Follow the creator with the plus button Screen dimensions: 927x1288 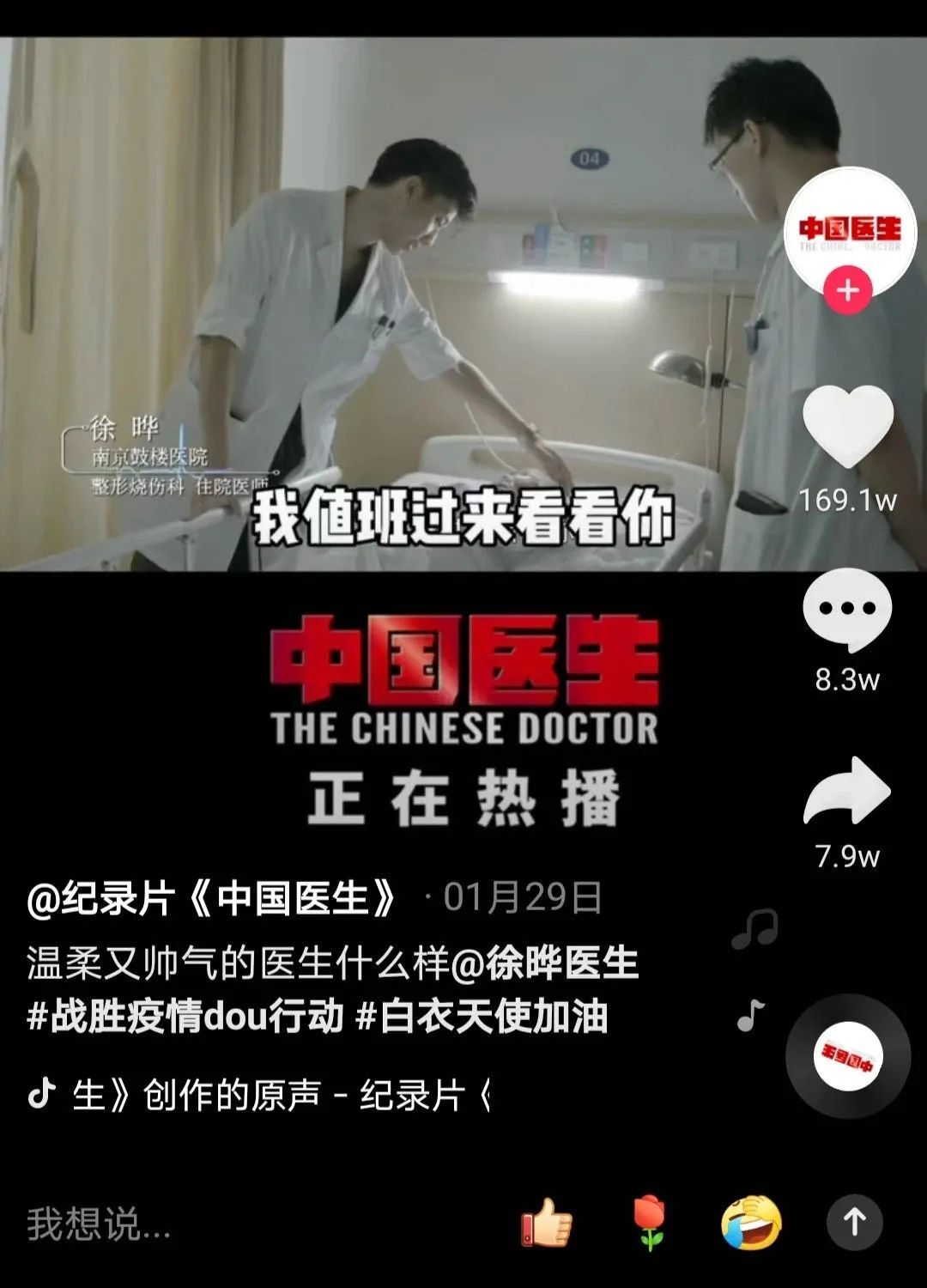tap(848, 290)
